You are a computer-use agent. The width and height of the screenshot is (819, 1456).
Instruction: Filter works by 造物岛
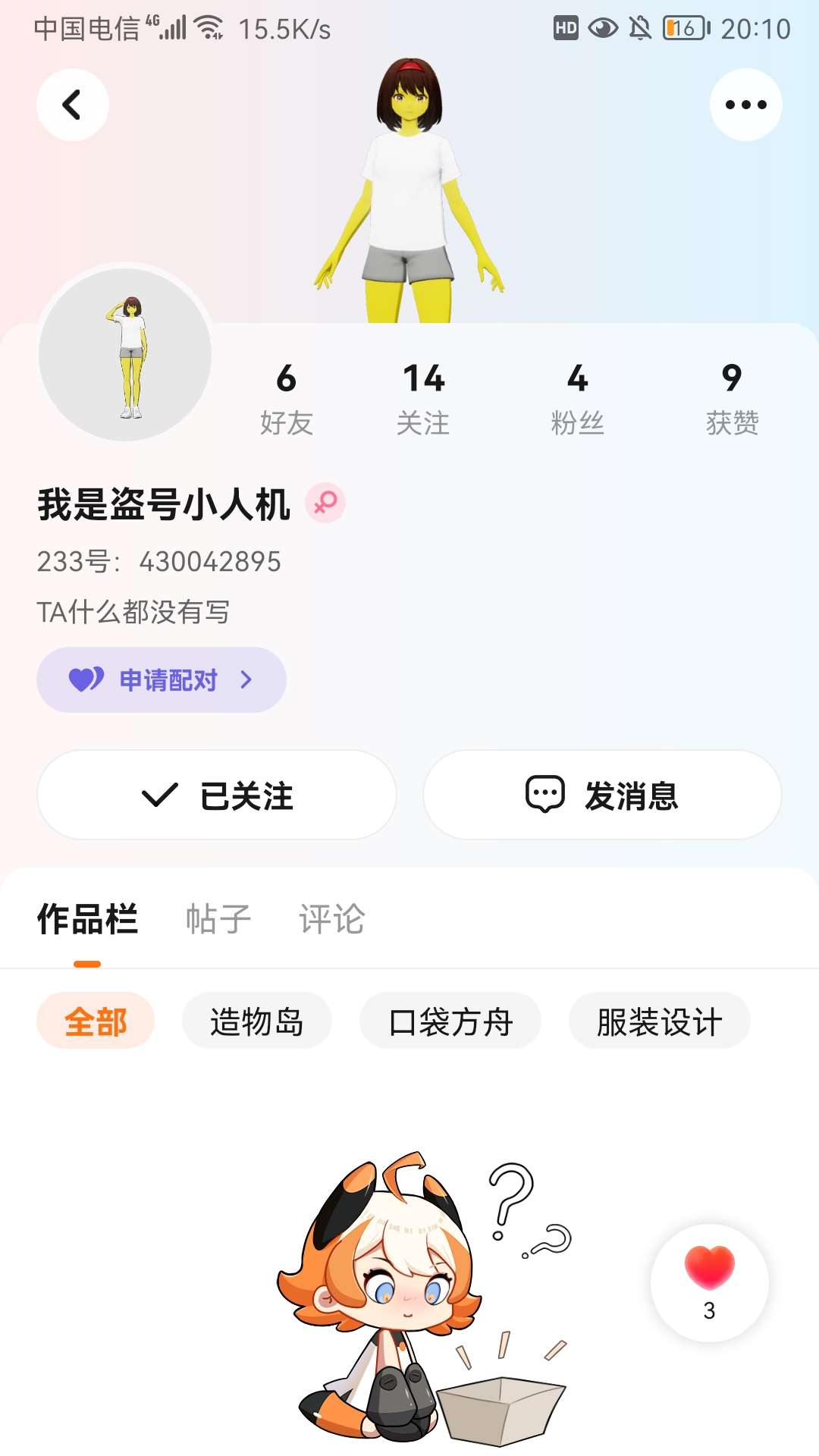(257, 1021)
